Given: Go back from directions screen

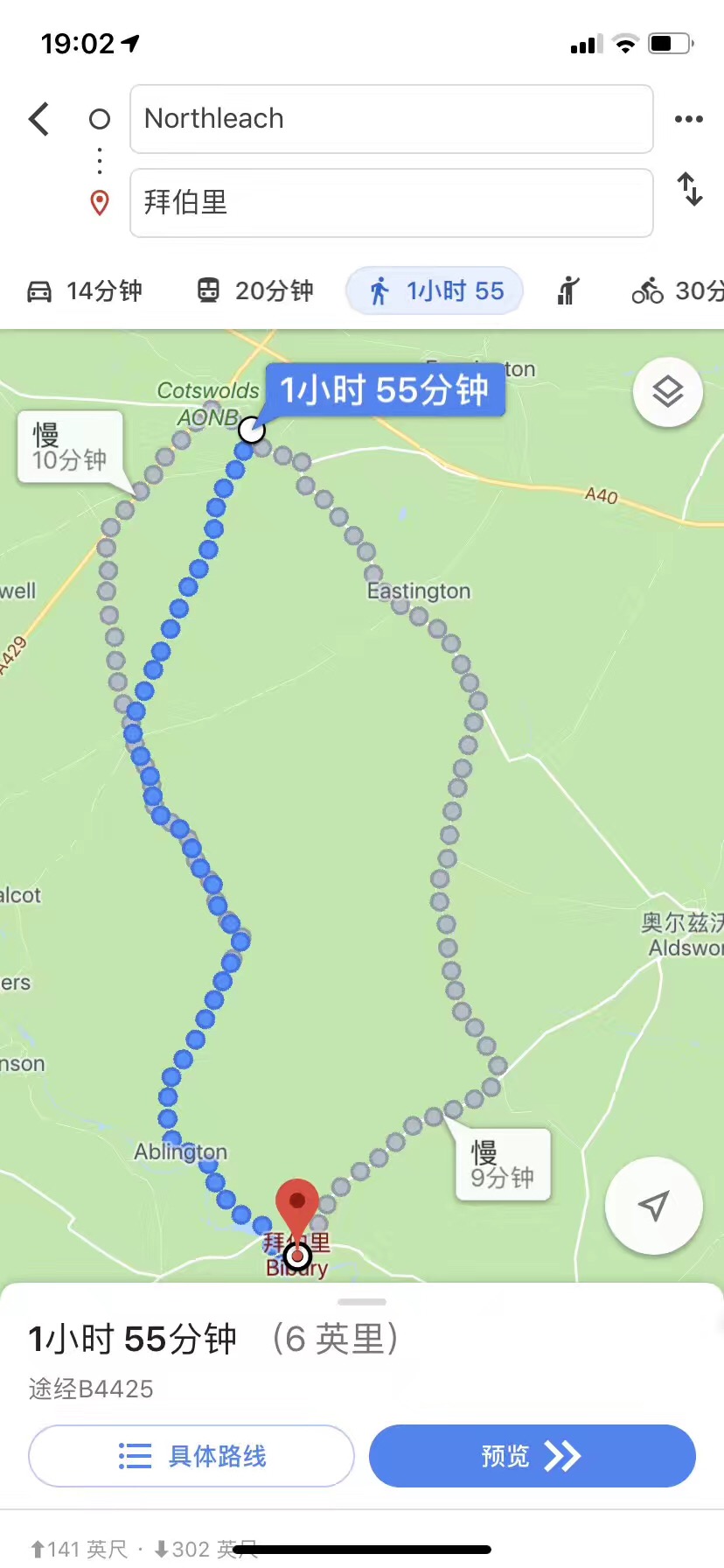Looking at the screenshot, I should point(39,119).
